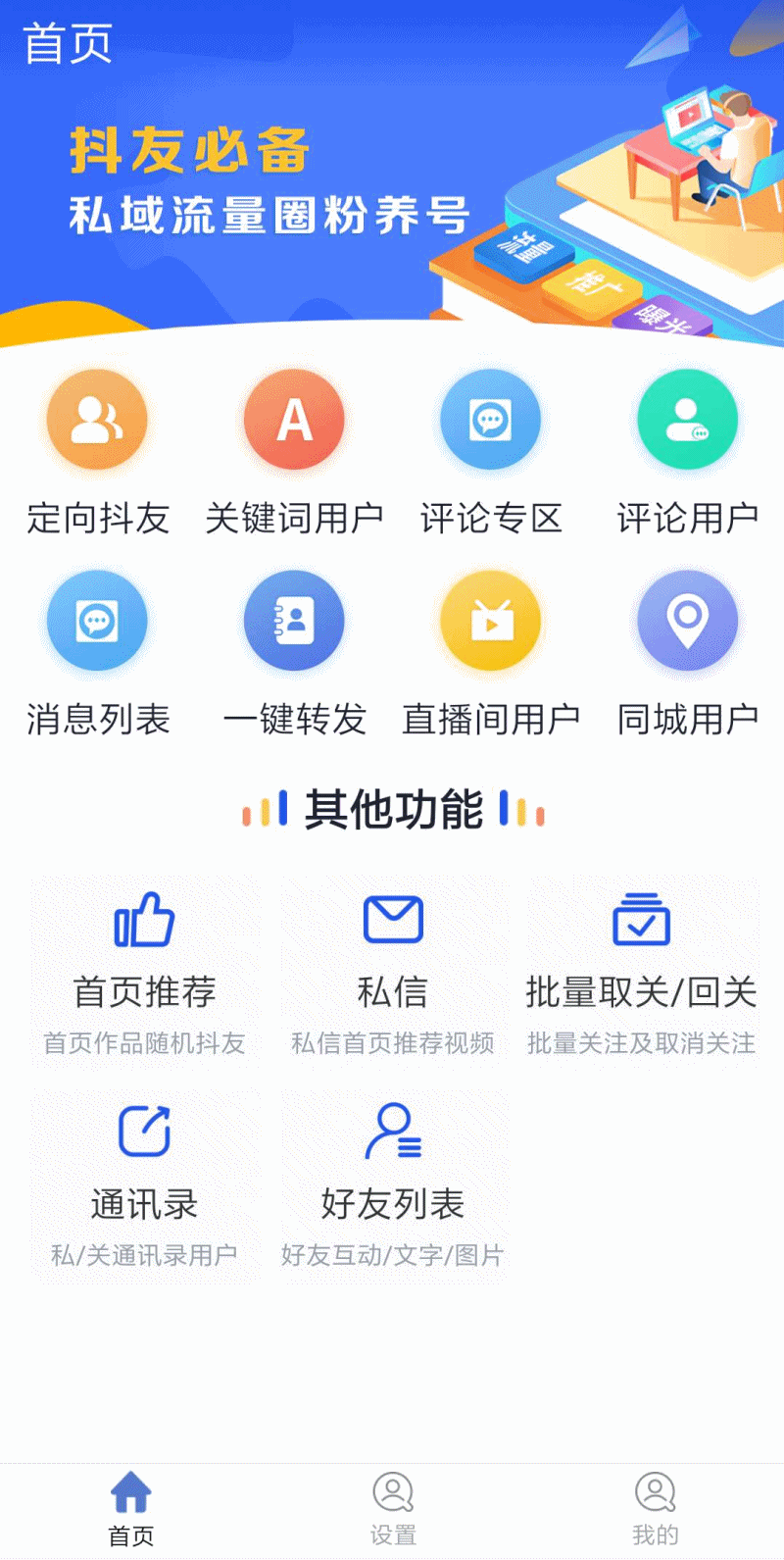Tap the 同城用户 location icon
Screen dimensions: 784x1560
click(686, 621)
